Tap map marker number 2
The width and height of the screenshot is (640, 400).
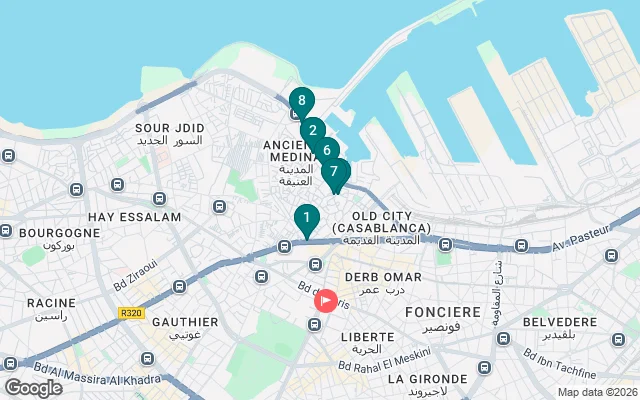[x=312, y=130]
